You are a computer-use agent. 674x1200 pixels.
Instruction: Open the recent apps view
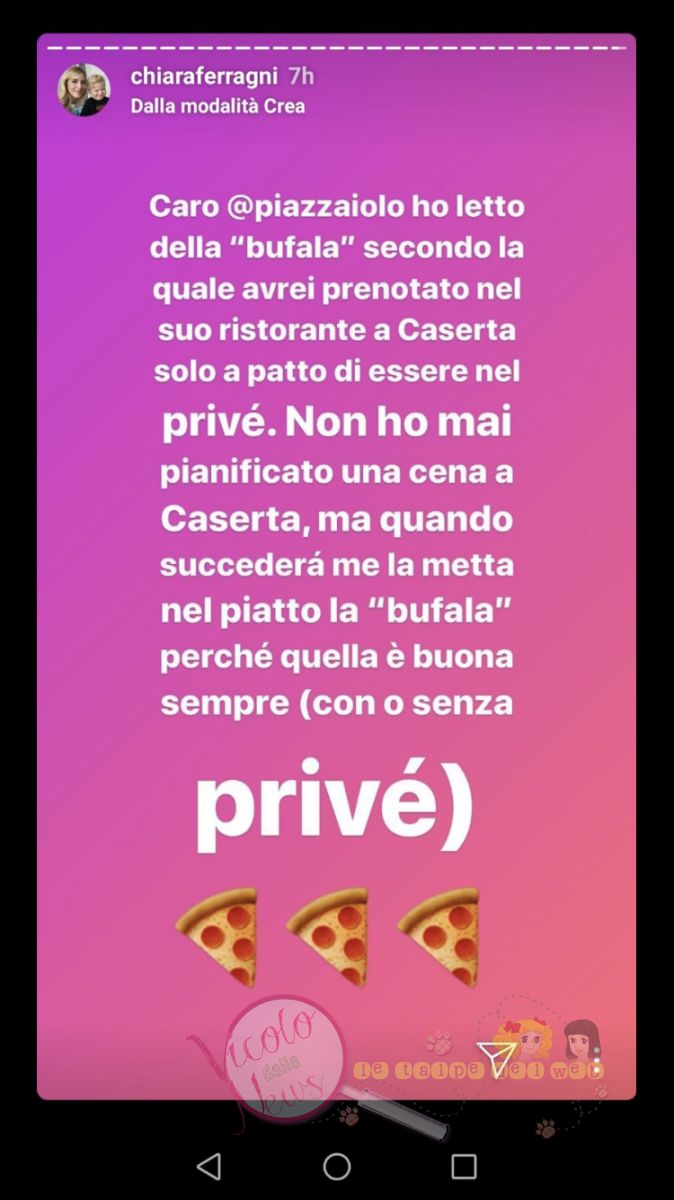(x=464, y=1166)
